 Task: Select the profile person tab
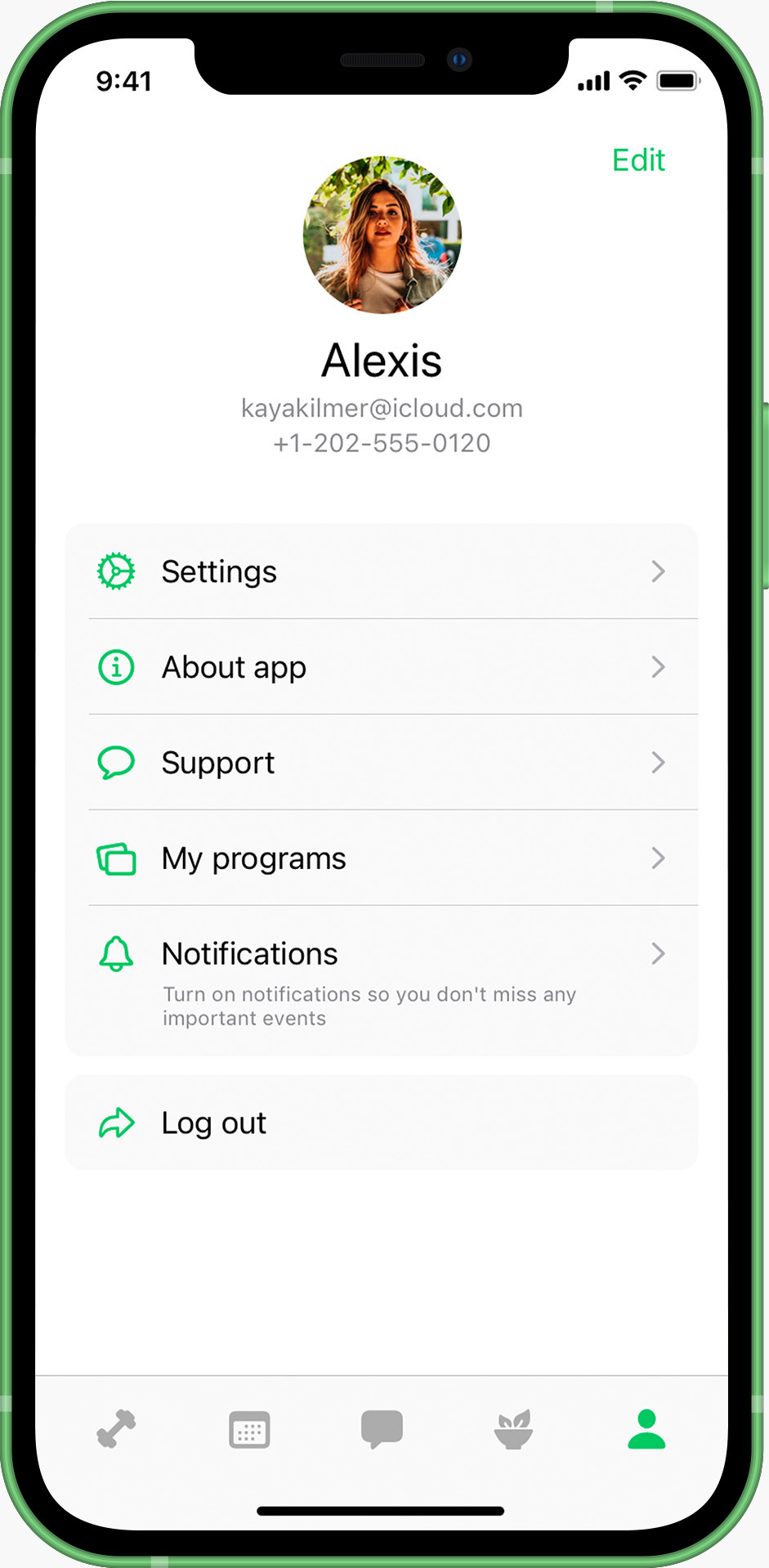tap(646, 1429)
